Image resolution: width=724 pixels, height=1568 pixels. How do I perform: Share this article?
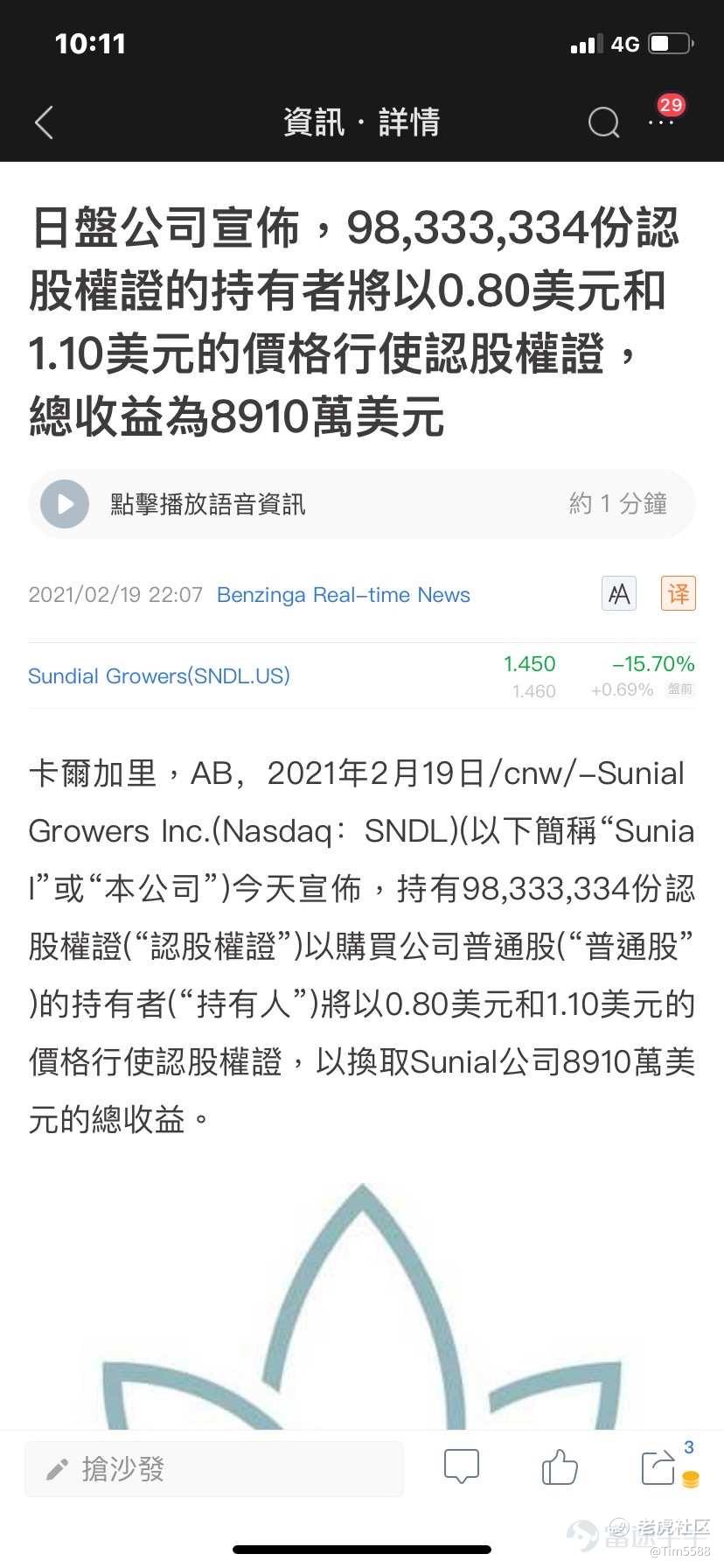[658, 1466]
